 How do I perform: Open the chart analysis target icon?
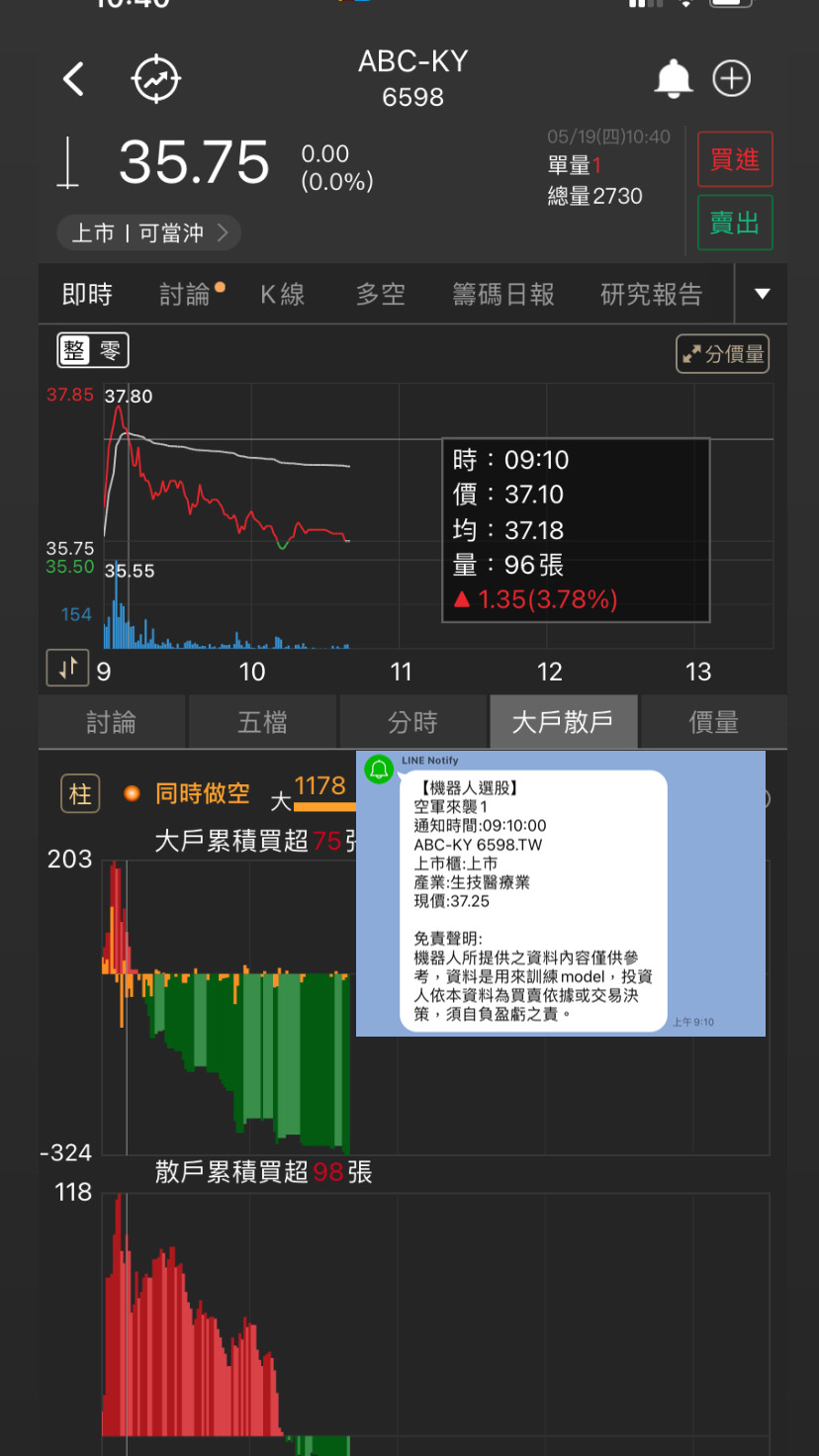tap(156, 79)
